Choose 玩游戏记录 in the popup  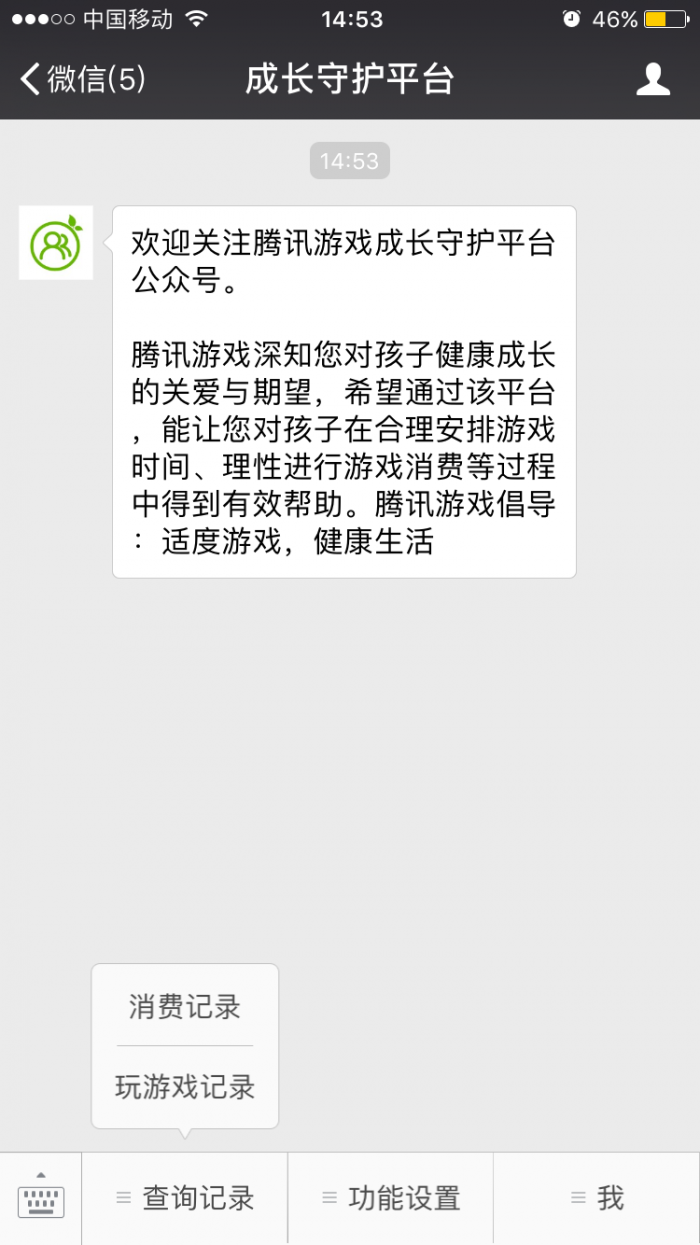click(x=185, y=1087)
